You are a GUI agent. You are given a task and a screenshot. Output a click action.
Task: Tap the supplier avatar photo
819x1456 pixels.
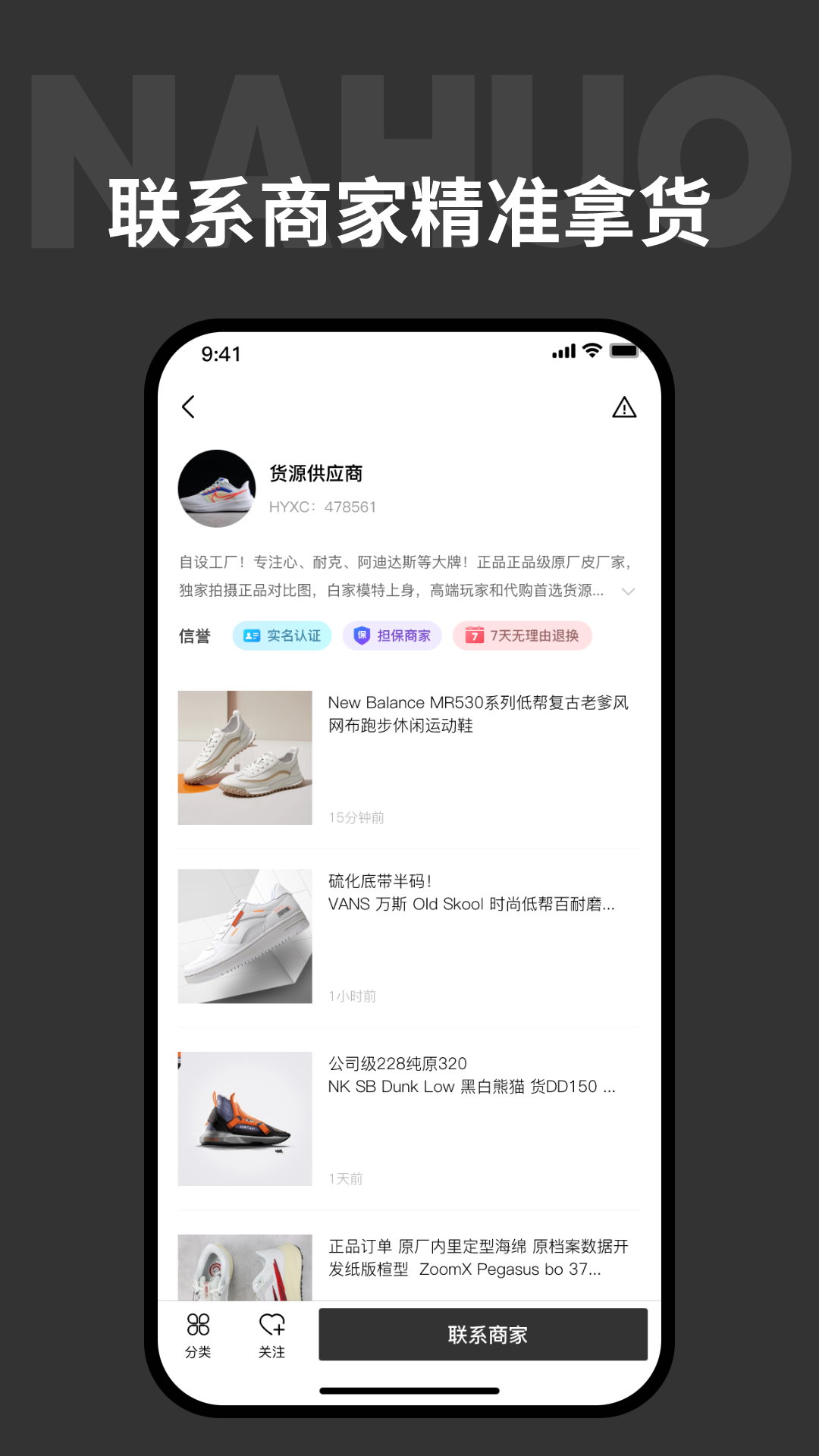[216, 488]
